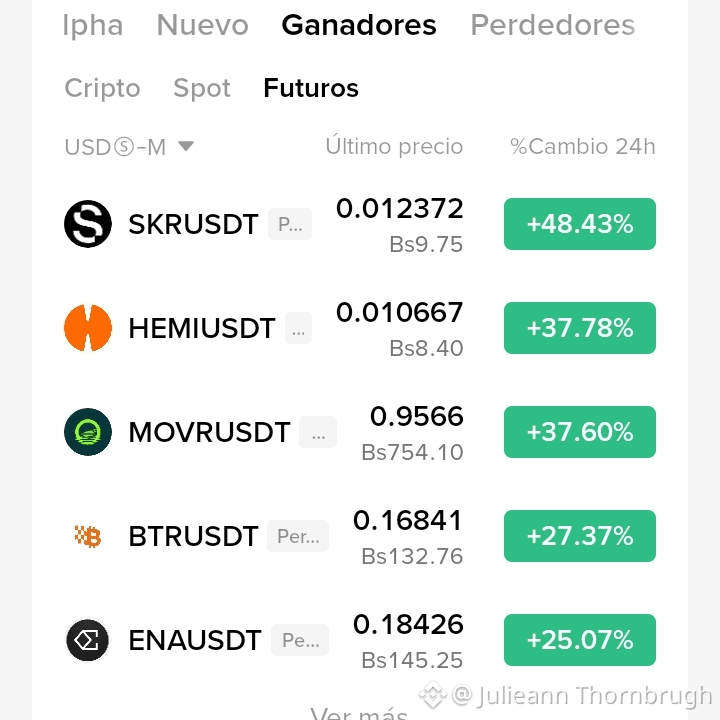Open the Perdedores tab
The image size is (720, 720).
click(553, 25)
